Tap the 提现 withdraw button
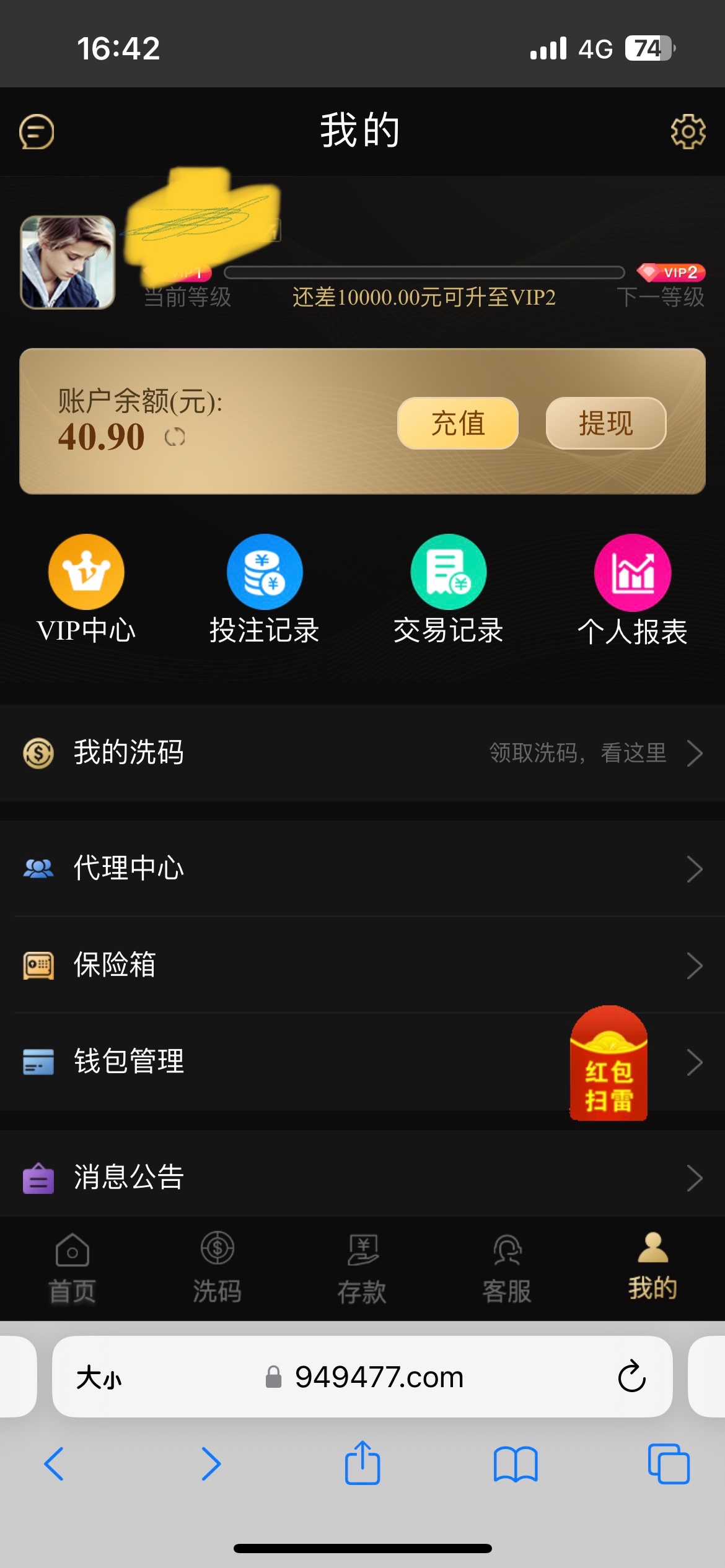Screen dimensions: 725x1568 click(x=605, y=424)
